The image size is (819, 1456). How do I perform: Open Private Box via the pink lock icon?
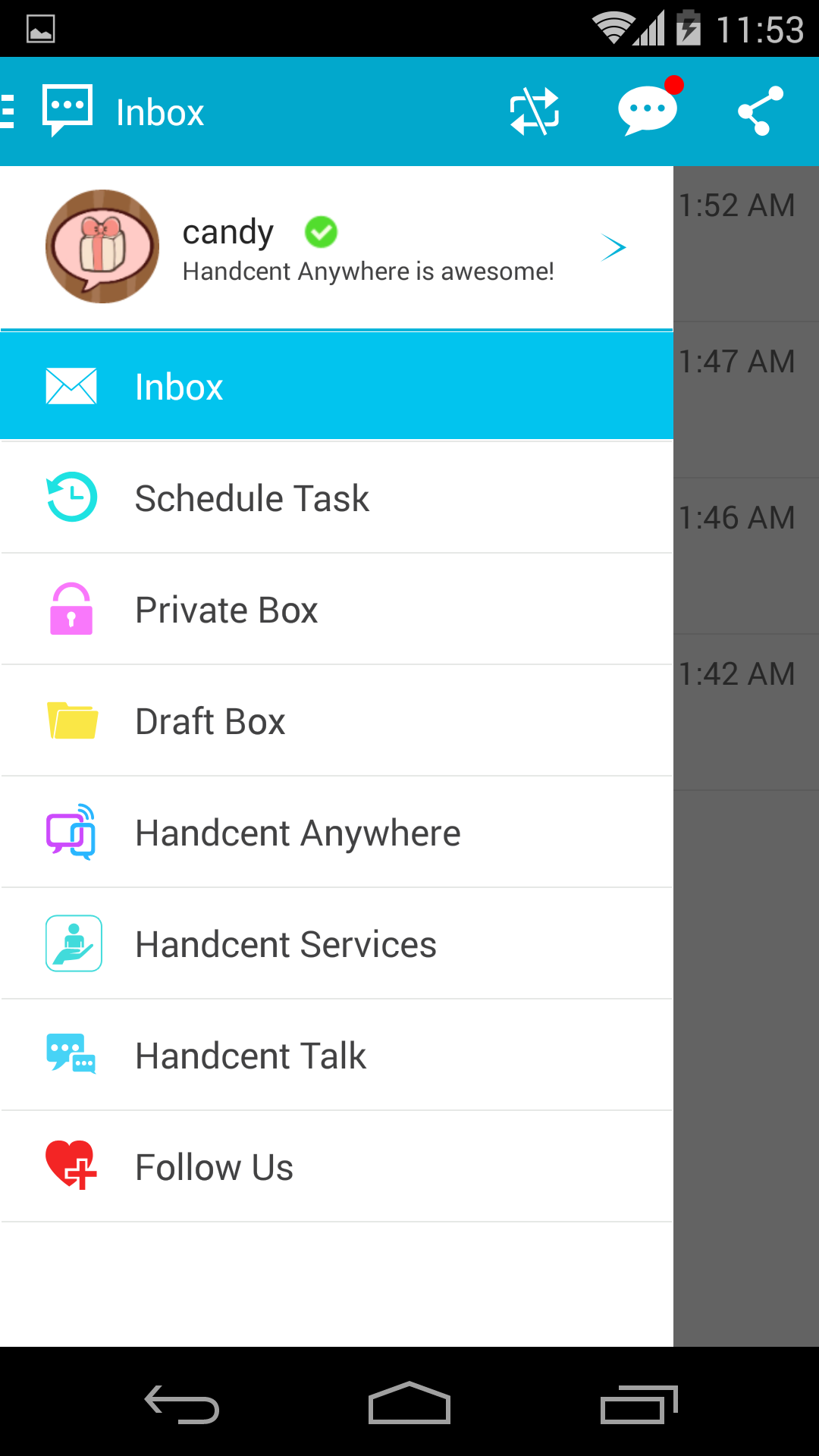pos(71,608)
